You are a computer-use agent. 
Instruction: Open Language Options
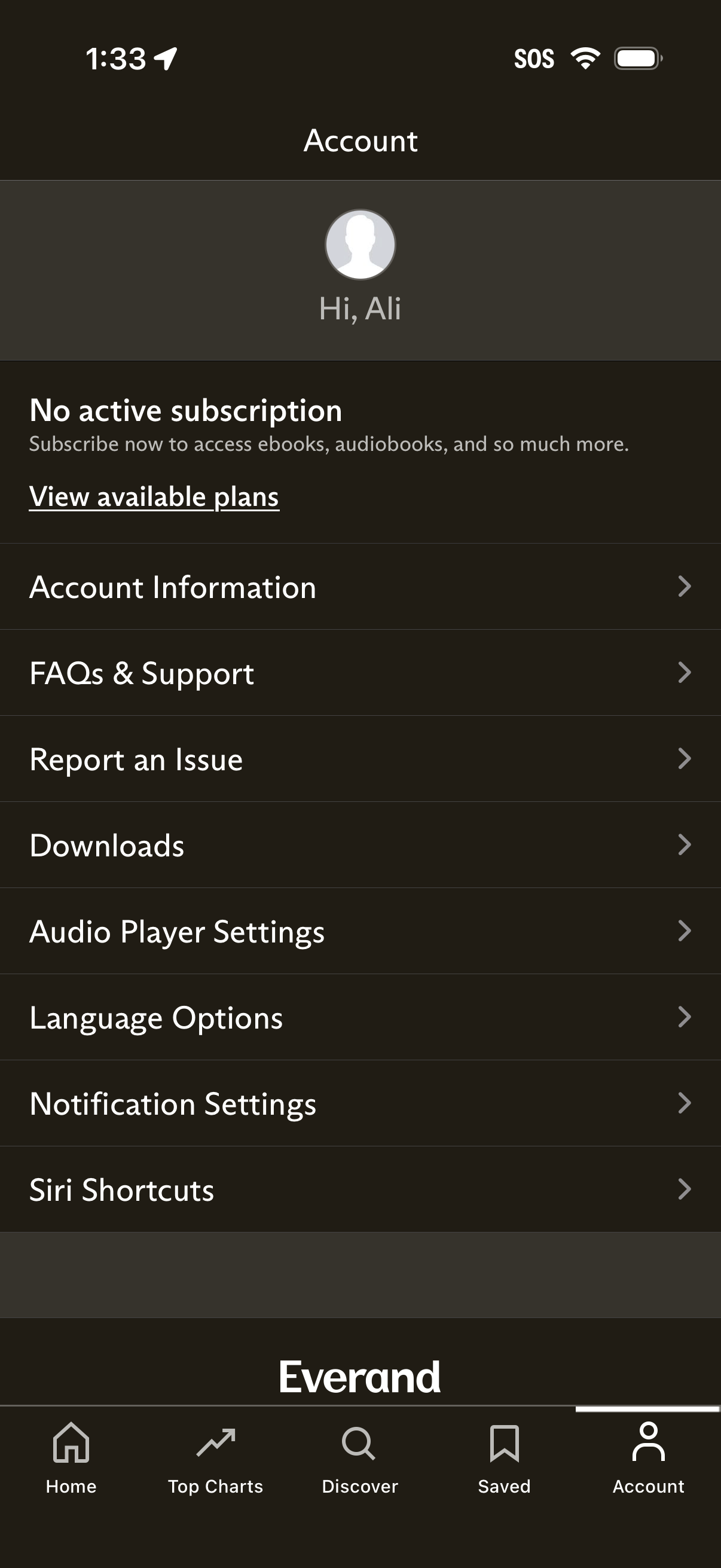[x=360, y=1017]
